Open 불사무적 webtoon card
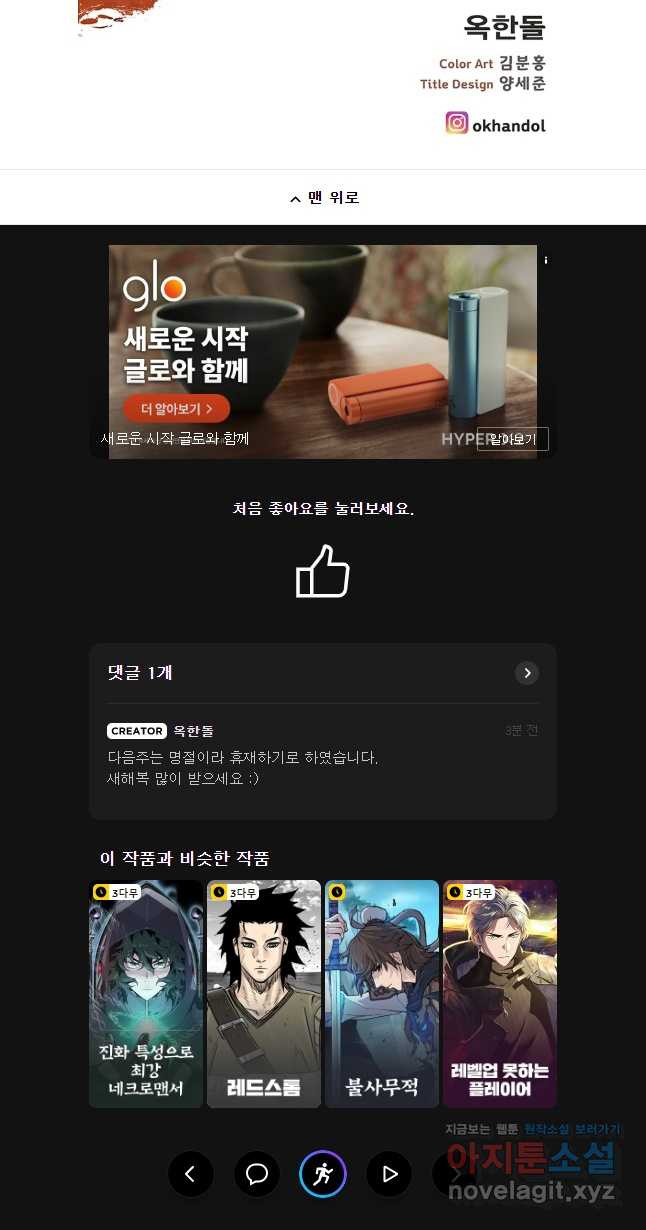646x1230 pixels. point(382,993)
